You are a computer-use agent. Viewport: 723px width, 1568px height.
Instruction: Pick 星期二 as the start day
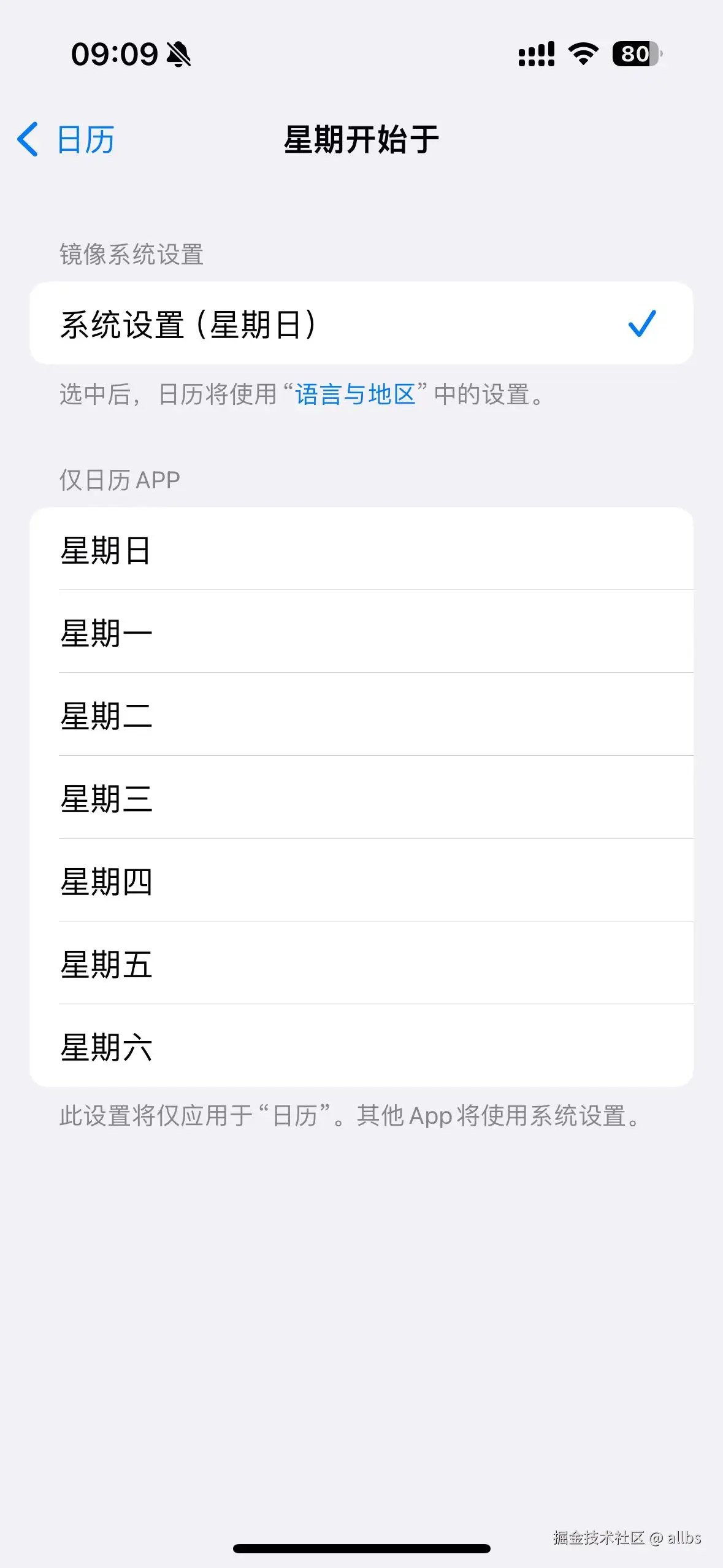361,715
